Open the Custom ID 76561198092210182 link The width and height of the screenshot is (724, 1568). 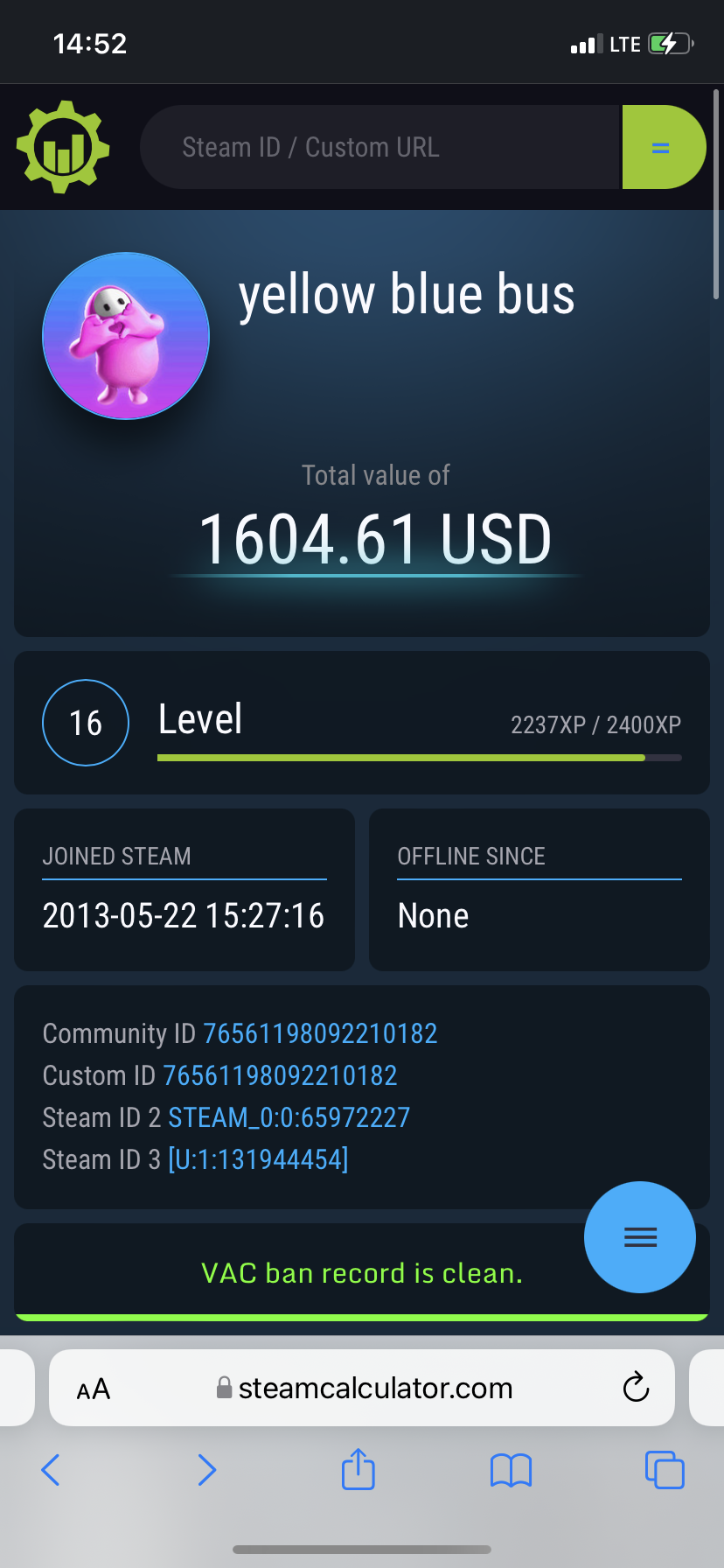coord(280,1075)
